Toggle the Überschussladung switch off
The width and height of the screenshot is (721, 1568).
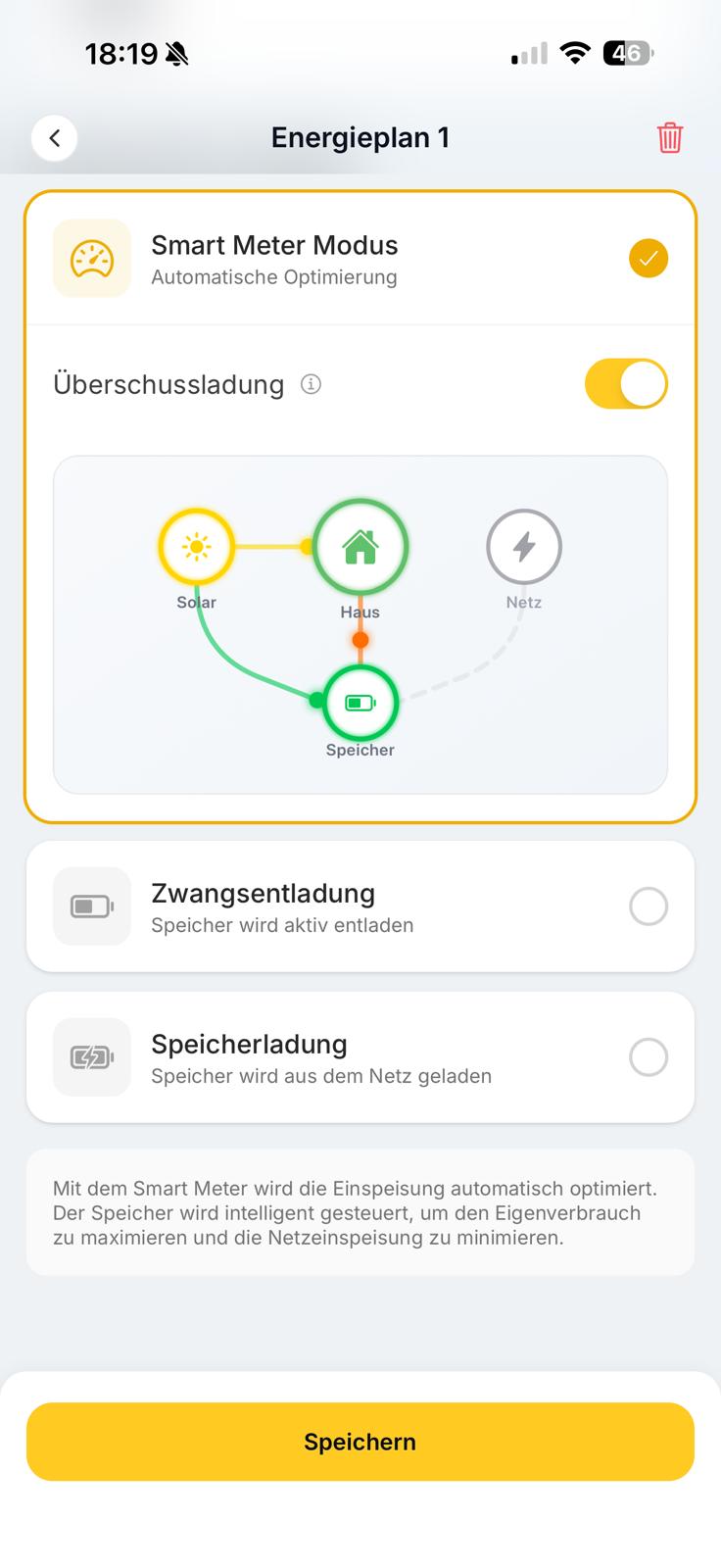(x=626, y=383)
